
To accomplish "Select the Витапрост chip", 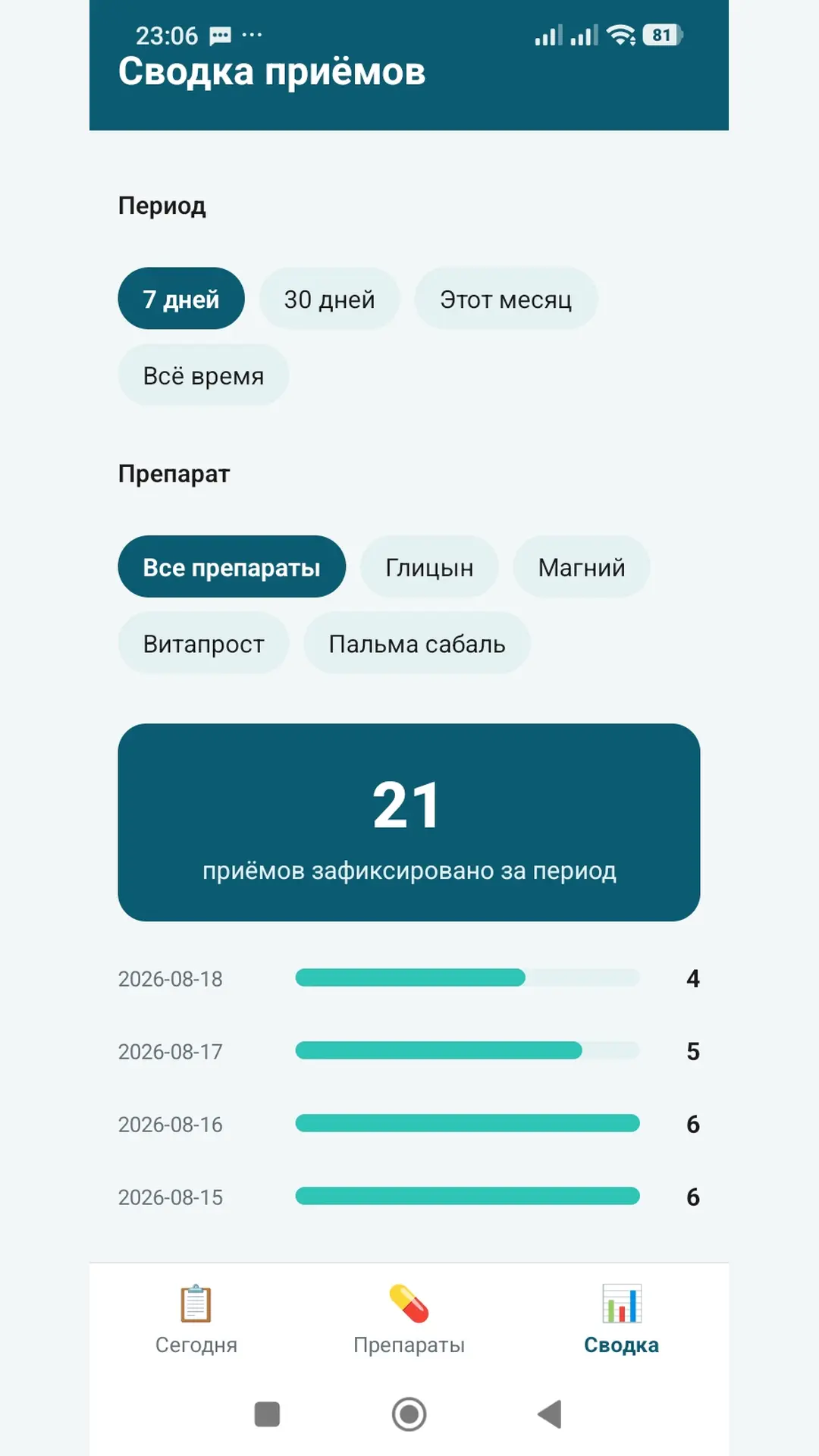I will coord(203,644).
